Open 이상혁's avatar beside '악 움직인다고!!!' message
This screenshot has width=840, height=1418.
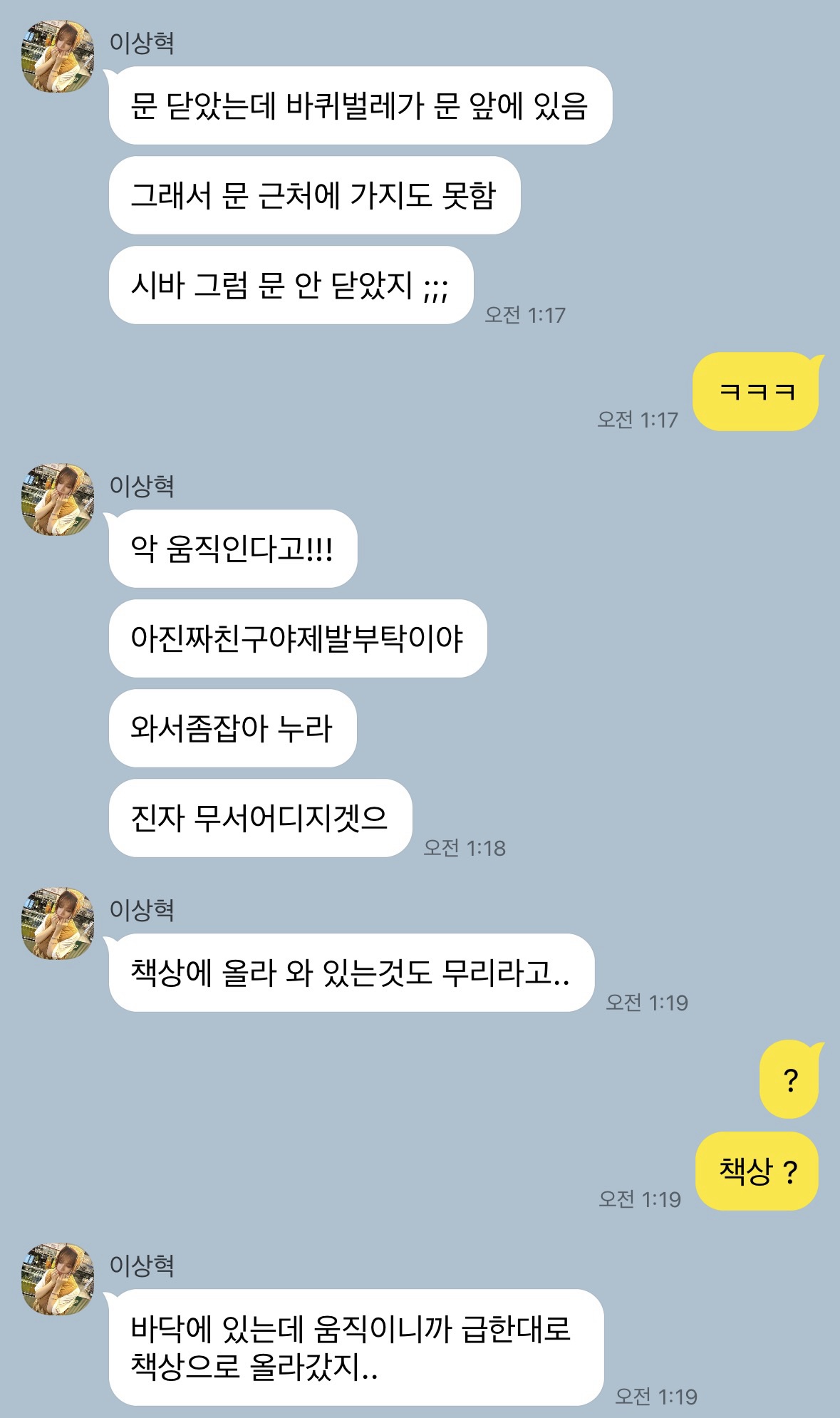click(x=58, y=500)
